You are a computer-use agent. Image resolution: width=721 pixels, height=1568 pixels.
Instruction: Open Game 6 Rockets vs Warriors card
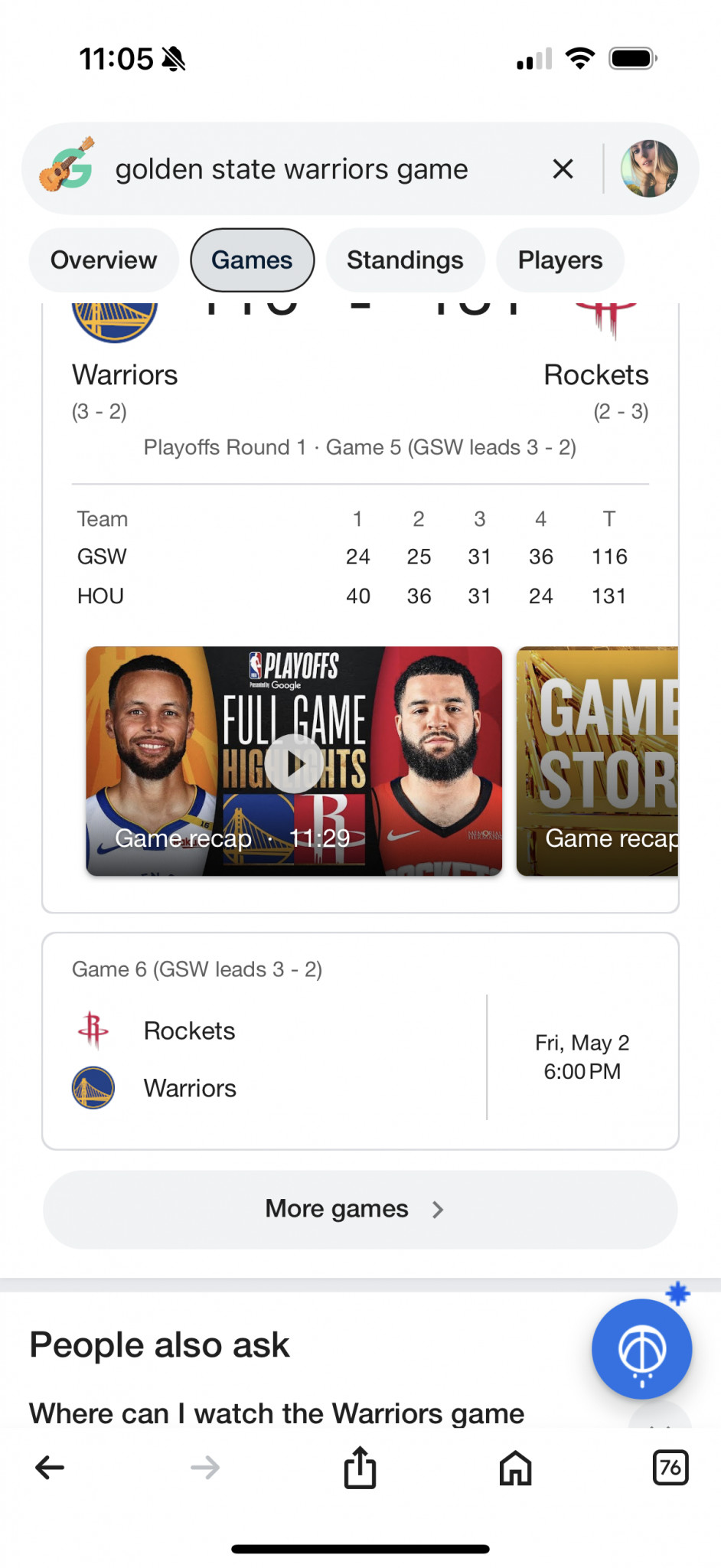360,1041
